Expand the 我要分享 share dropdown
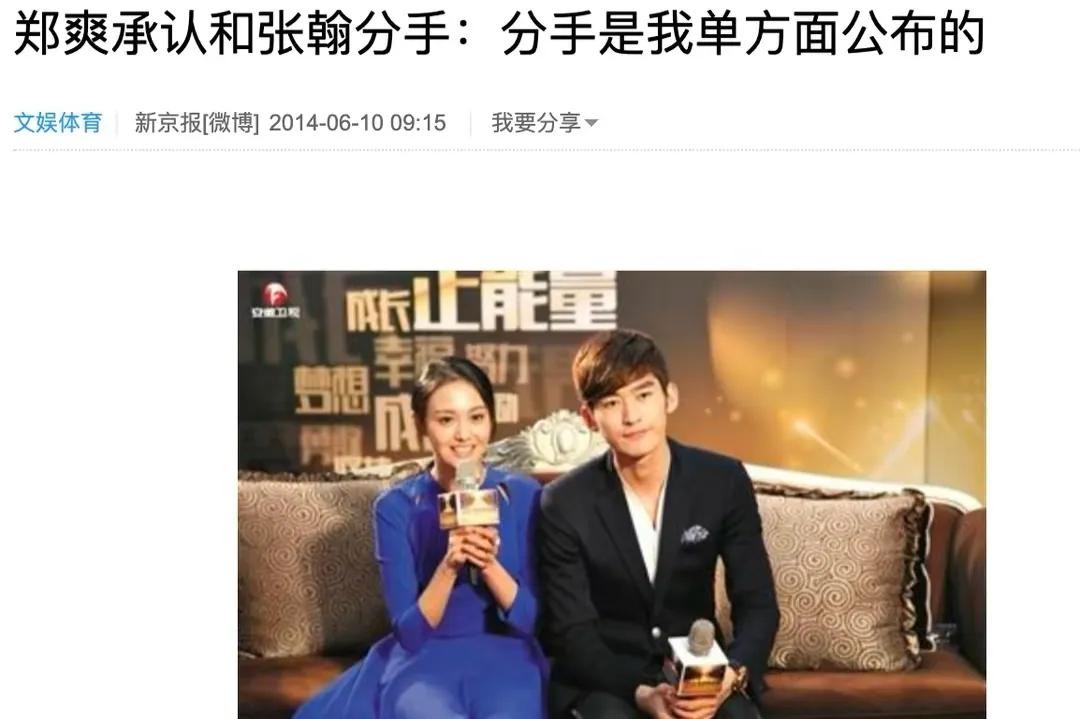1080x719 pixels. pyautogui.click(x=544, y=123)
